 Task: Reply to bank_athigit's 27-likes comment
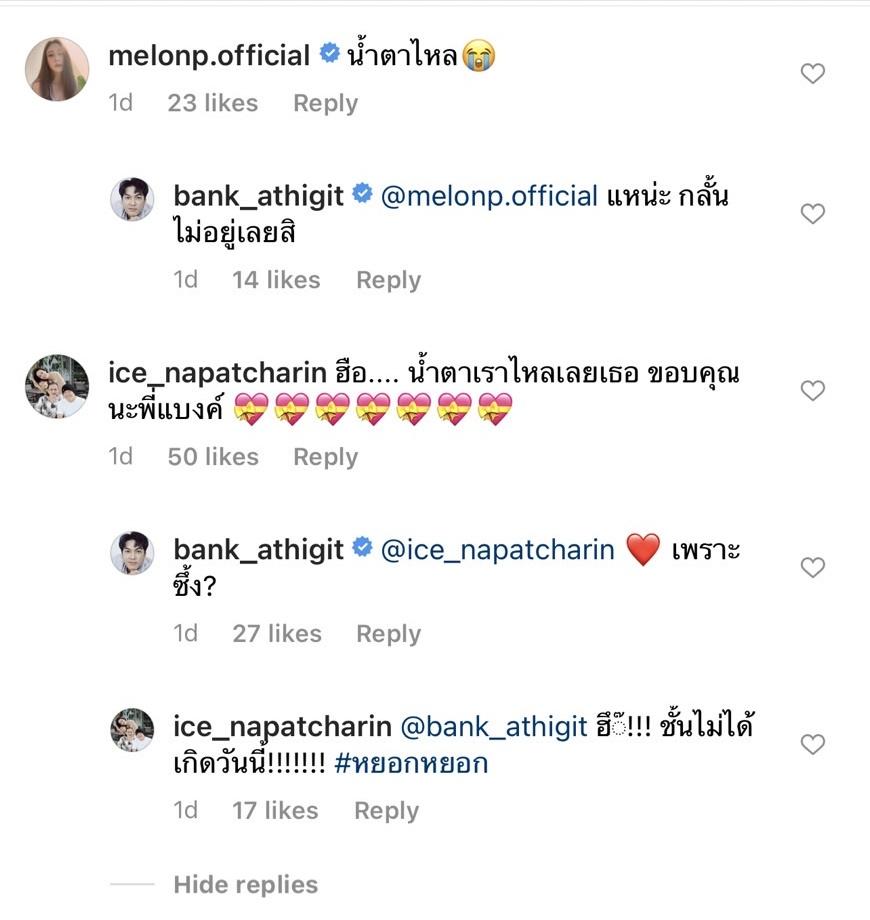pyautogui.click(x=388, y=634)
